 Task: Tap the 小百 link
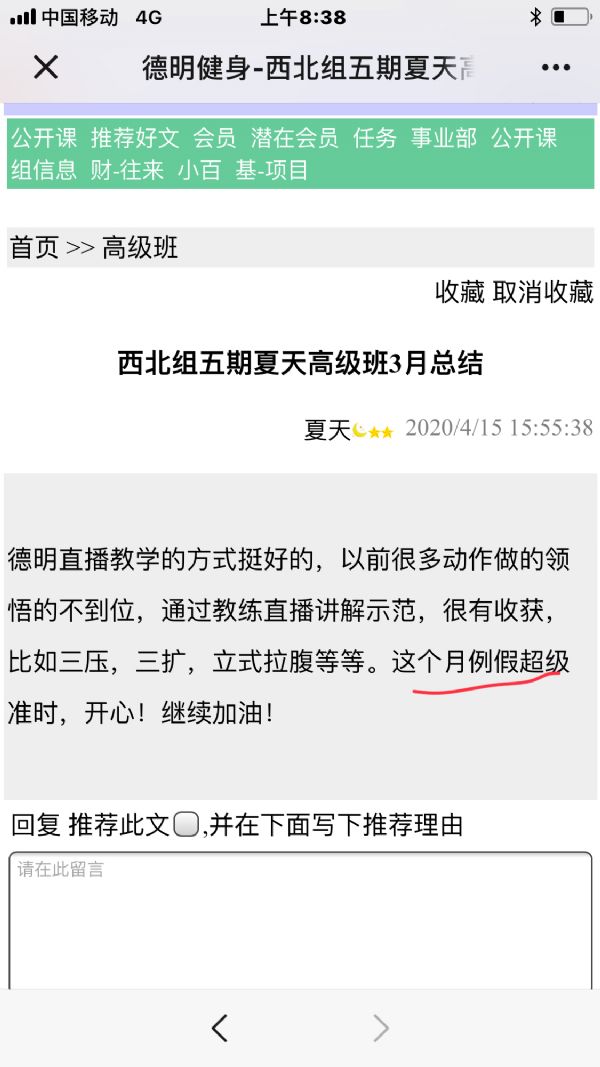click(199, 170)
